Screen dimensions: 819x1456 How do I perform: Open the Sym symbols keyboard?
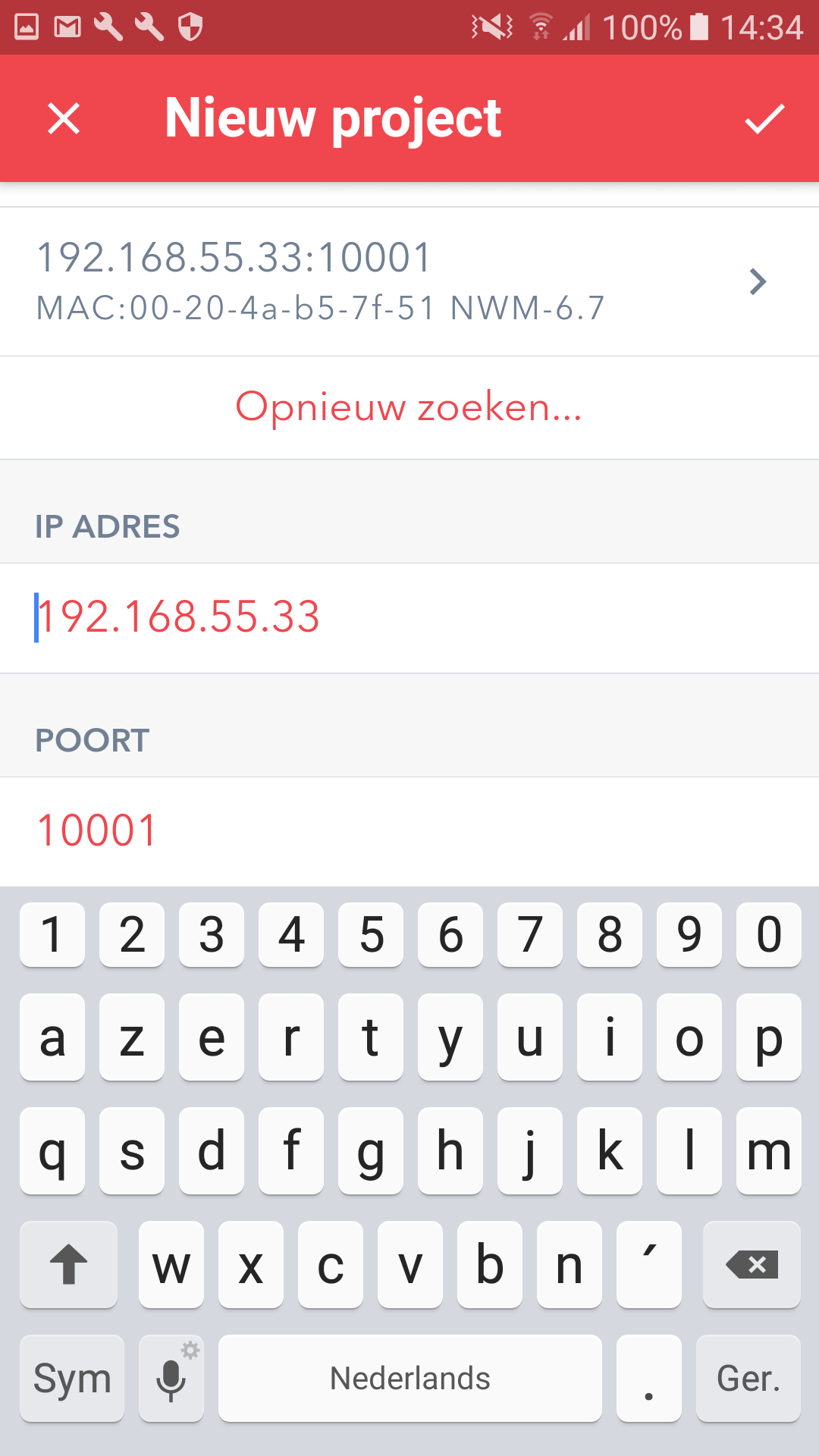72,1378
